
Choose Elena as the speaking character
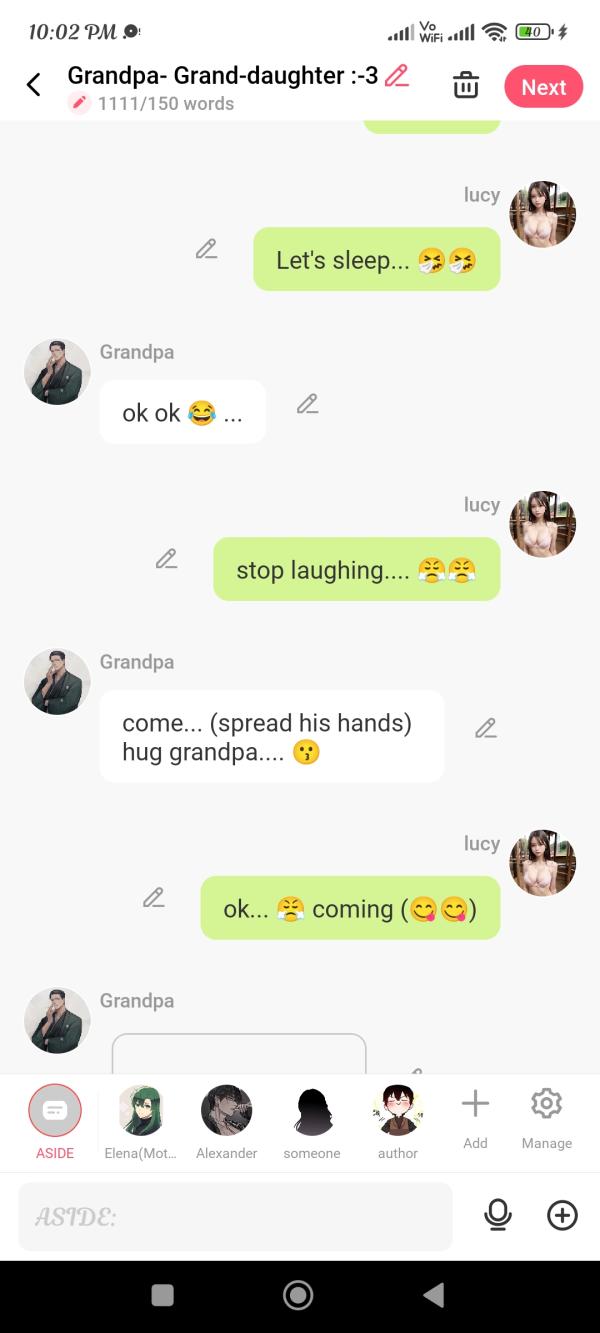point(140,1120)
